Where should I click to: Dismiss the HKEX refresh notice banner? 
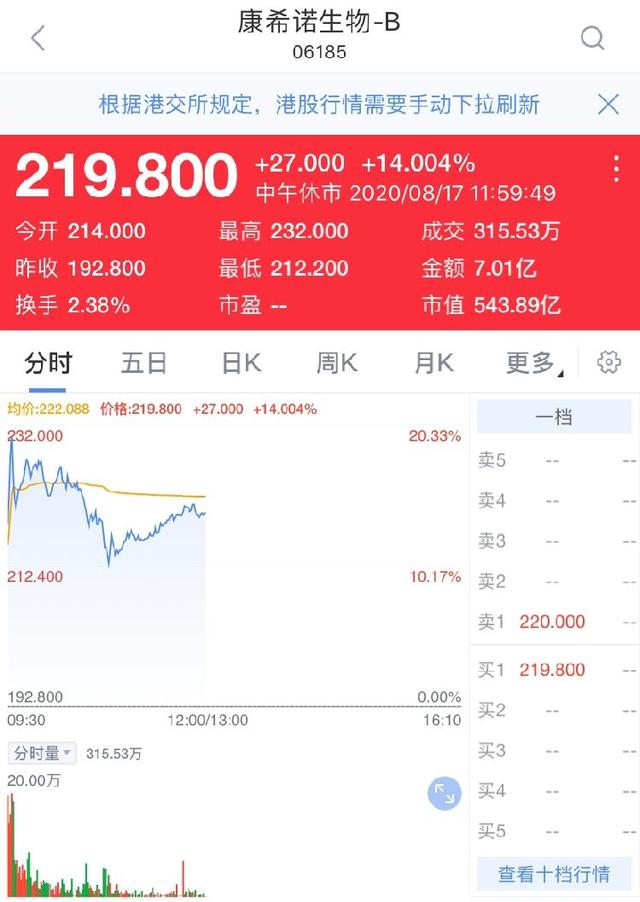tap(608, 104)
